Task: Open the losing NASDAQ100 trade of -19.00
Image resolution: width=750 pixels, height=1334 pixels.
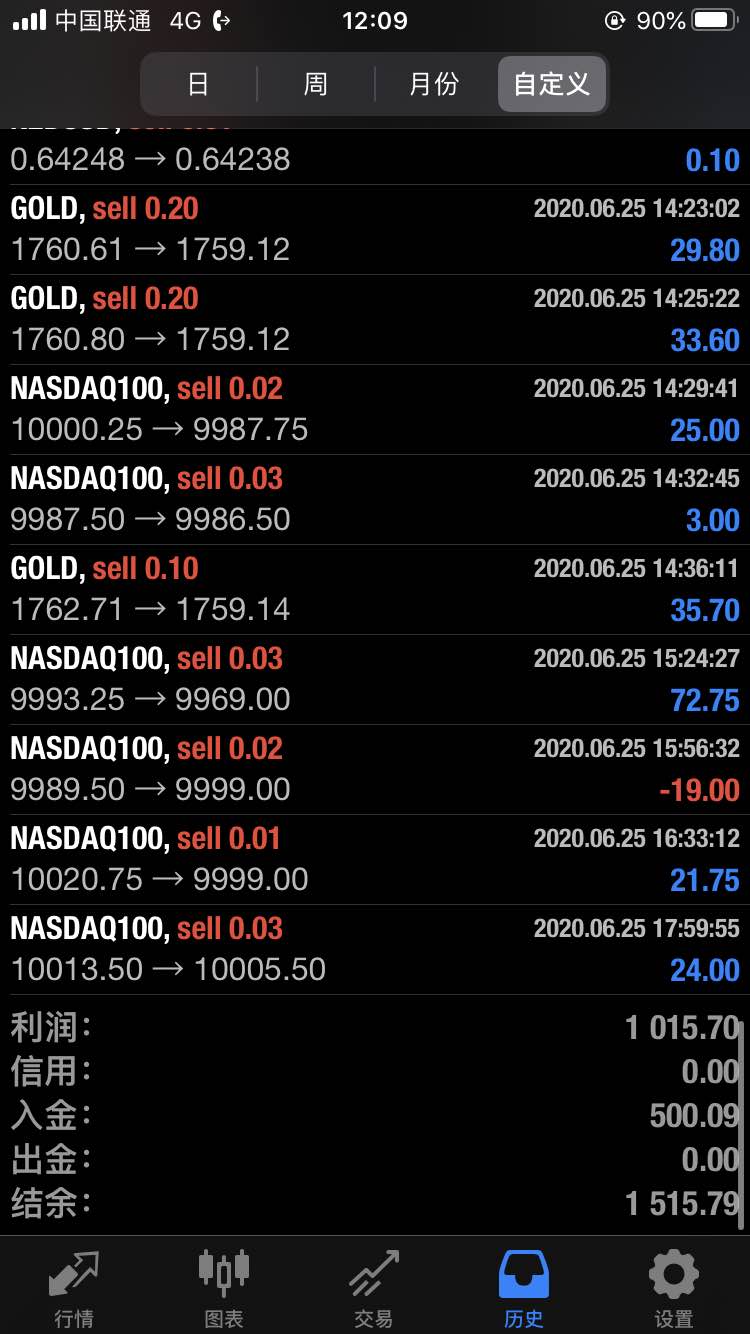Action: coord(375,770)
